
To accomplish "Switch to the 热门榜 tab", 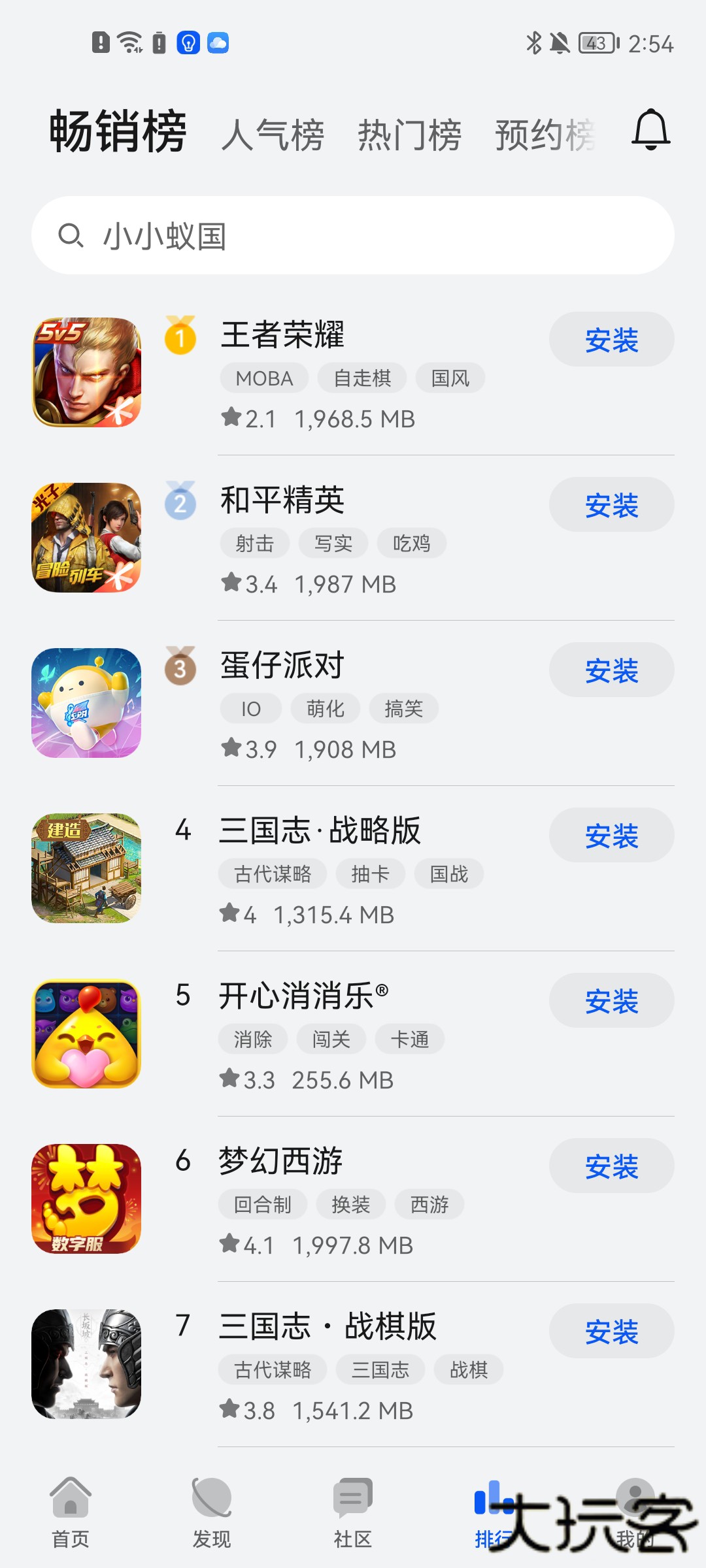I will coord(409,135).
